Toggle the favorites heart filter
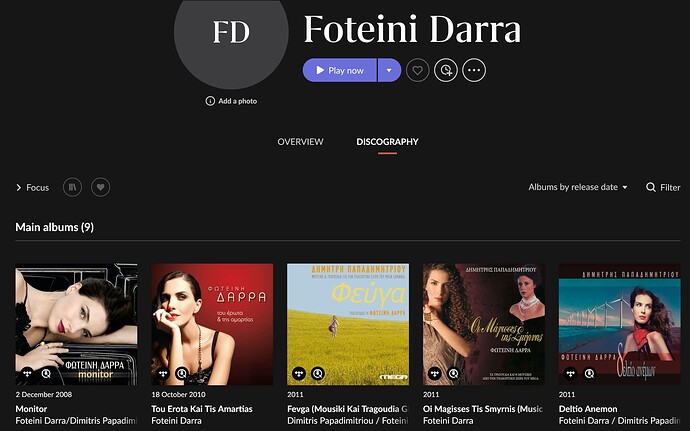This screenshot has height=431, width=690. click(100, 187)
